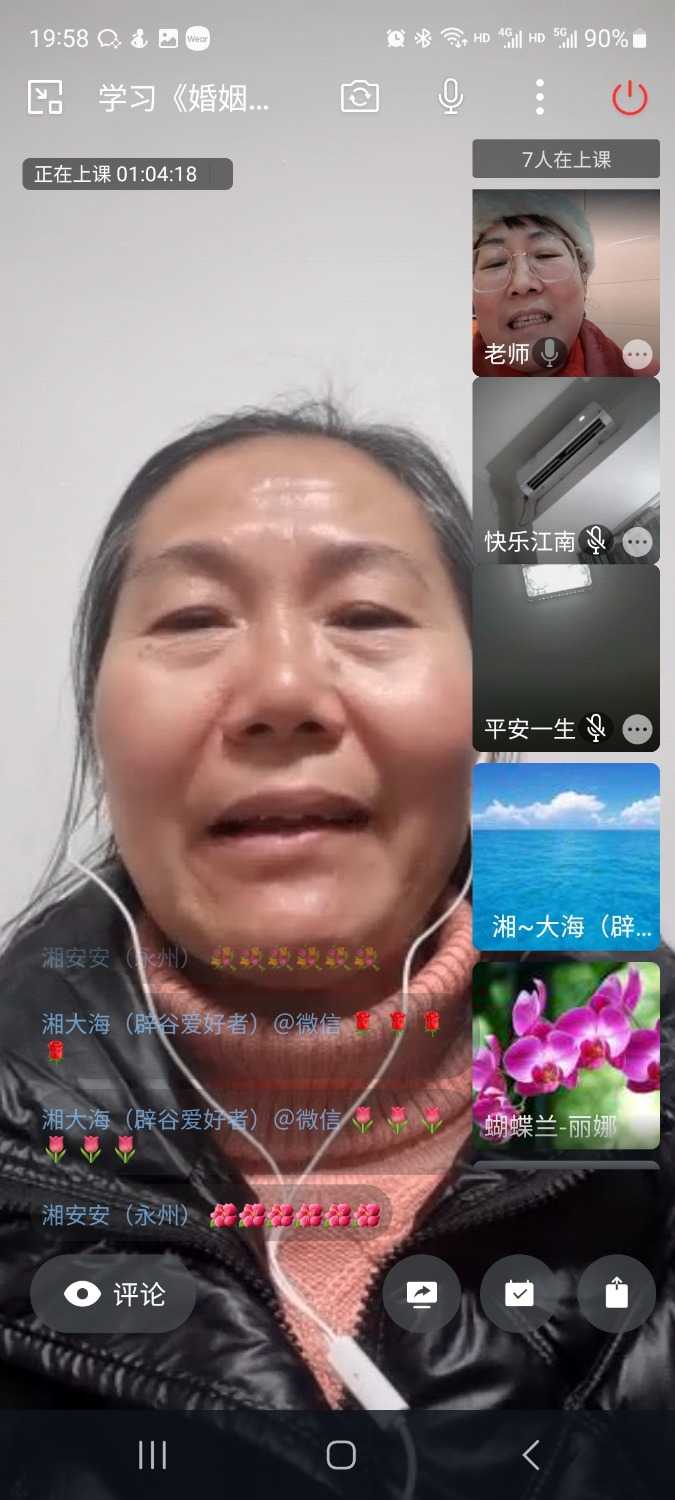Toggle comments visibility with 评论 button
The image size is (675, 1500).
[113, 1294]
